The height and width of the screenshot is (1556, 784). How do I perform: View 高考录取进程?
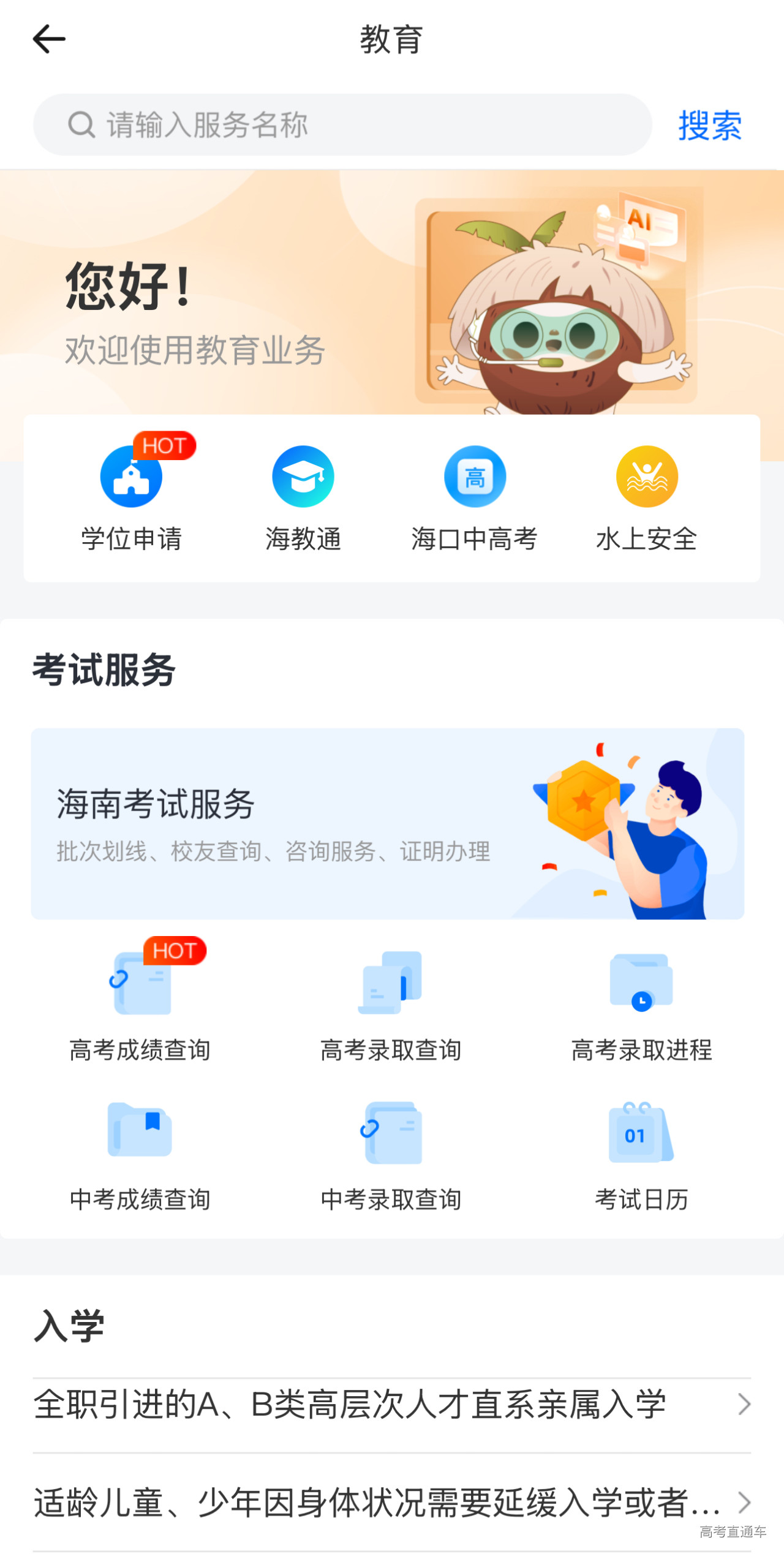(x=641, y=1006)
